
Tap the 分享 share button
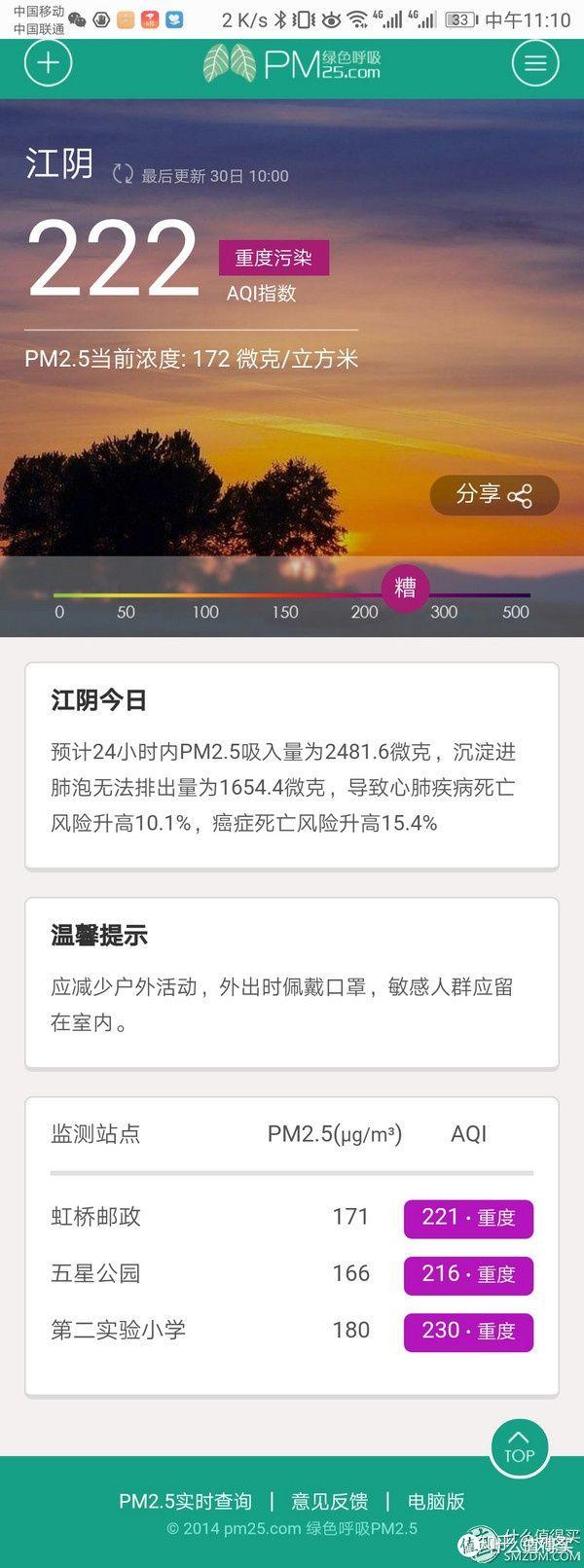pos(494,495)
